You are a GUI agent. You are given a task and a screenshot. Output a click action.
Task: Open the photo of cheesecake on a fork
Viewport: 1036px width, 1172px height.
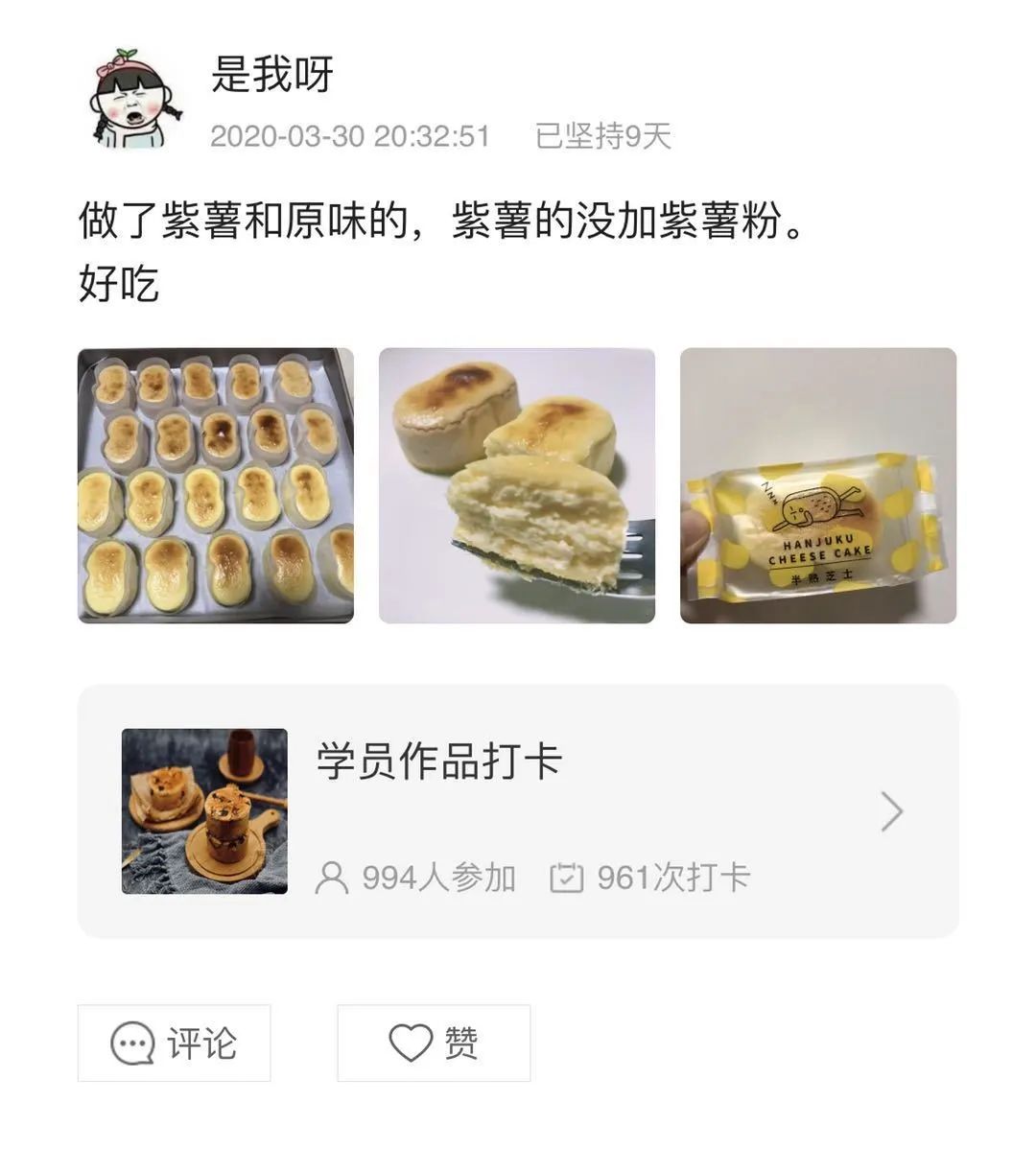tap(517, 485)
